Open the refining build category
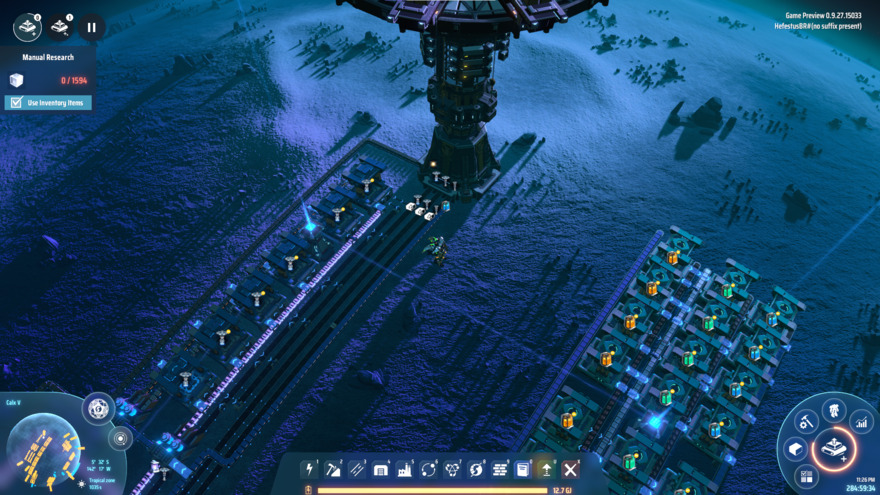Screen dimensions: 880x495 click(x=452, y=469)
